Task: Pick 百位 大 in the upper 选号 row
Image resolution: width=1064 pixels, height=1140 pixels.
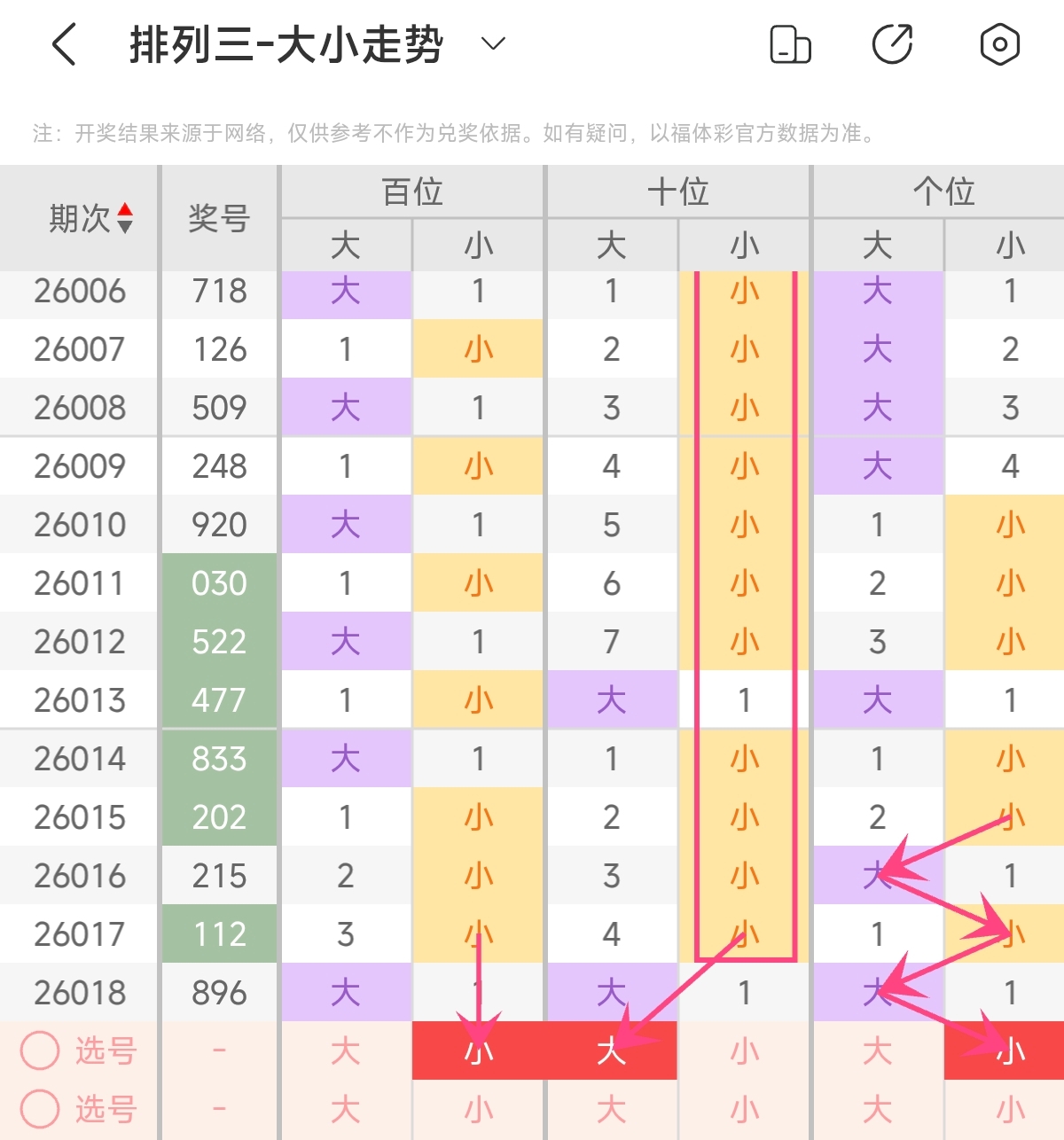Action: pos(346,1051)
